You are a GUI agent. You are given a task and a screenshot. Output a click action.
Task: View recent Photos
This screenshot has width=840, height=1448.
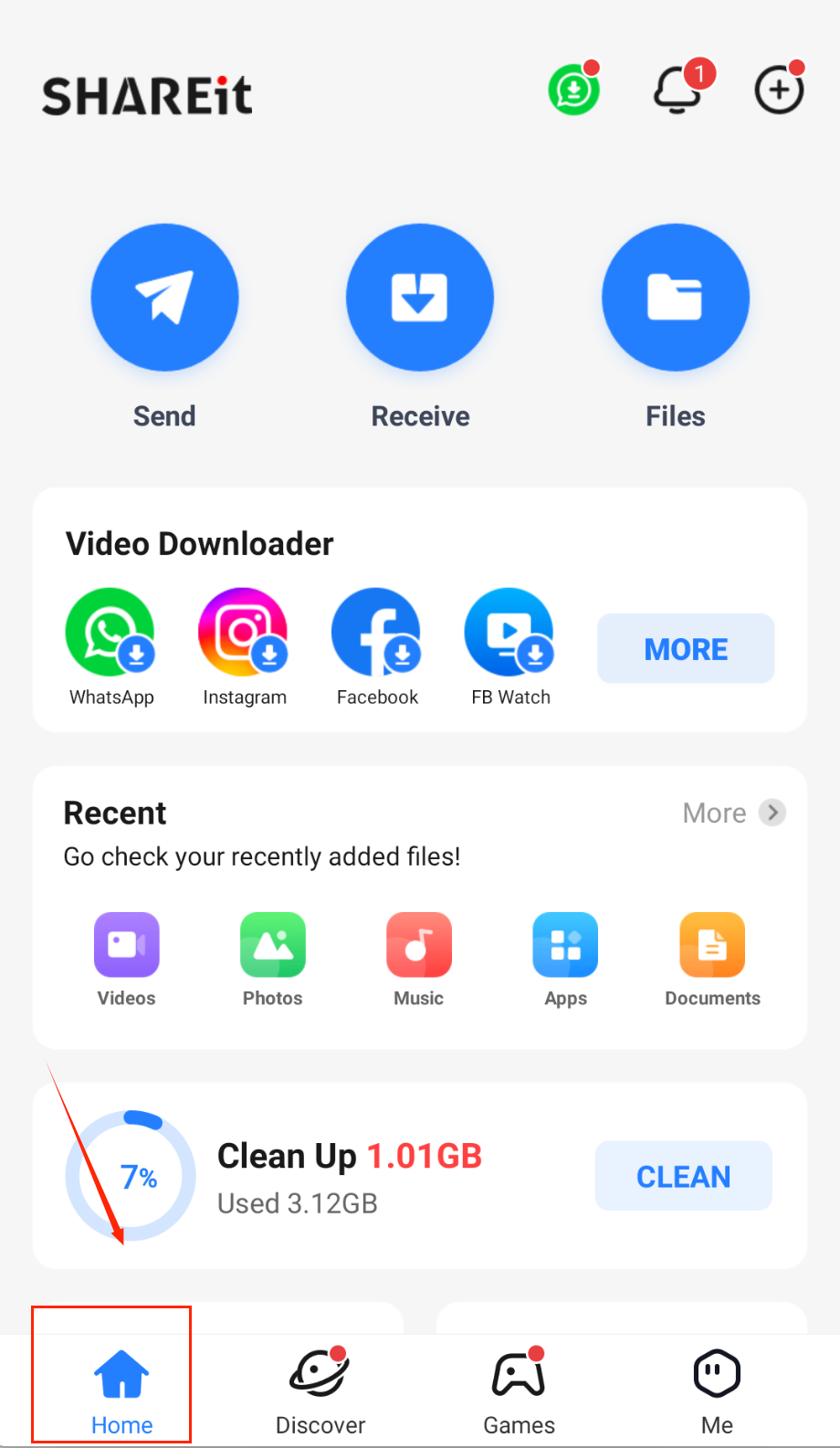(x=273, y=945)
